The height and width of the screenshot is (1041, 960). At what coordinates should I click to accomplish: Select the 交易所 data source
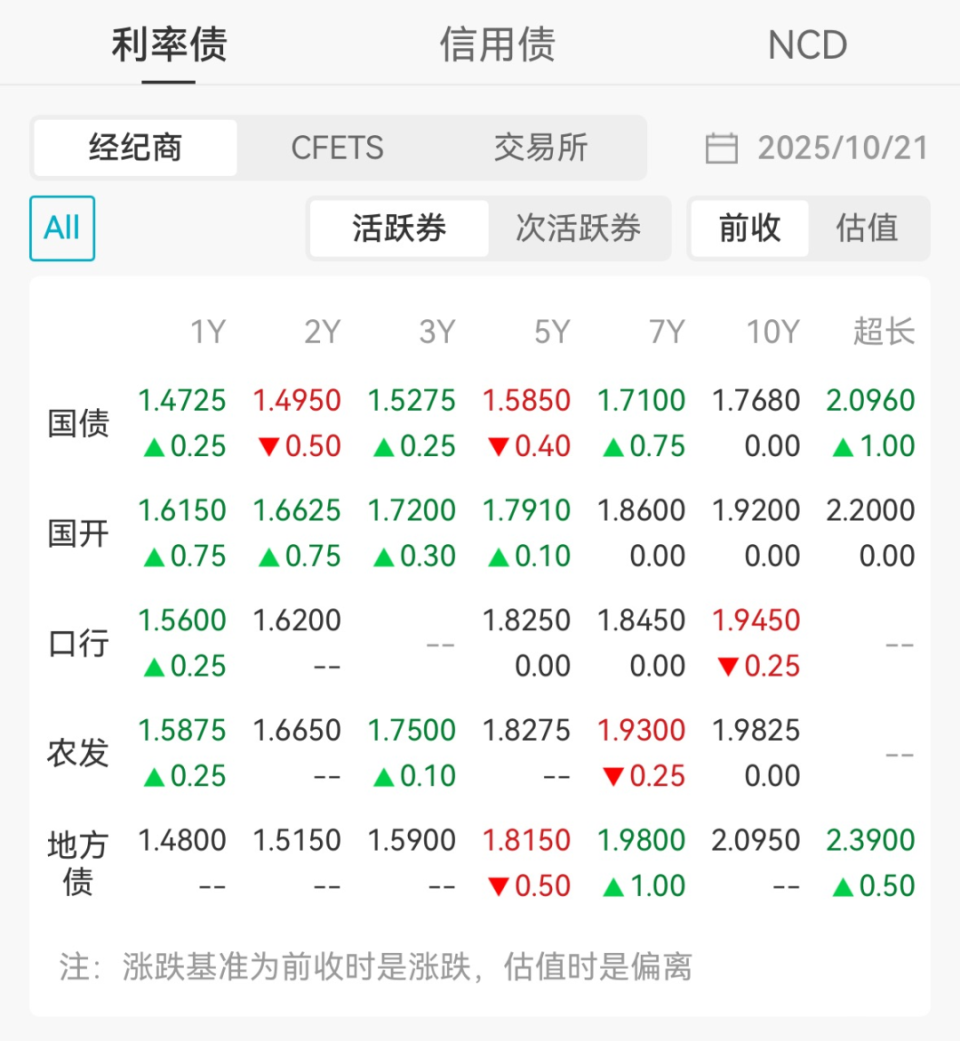542,147
